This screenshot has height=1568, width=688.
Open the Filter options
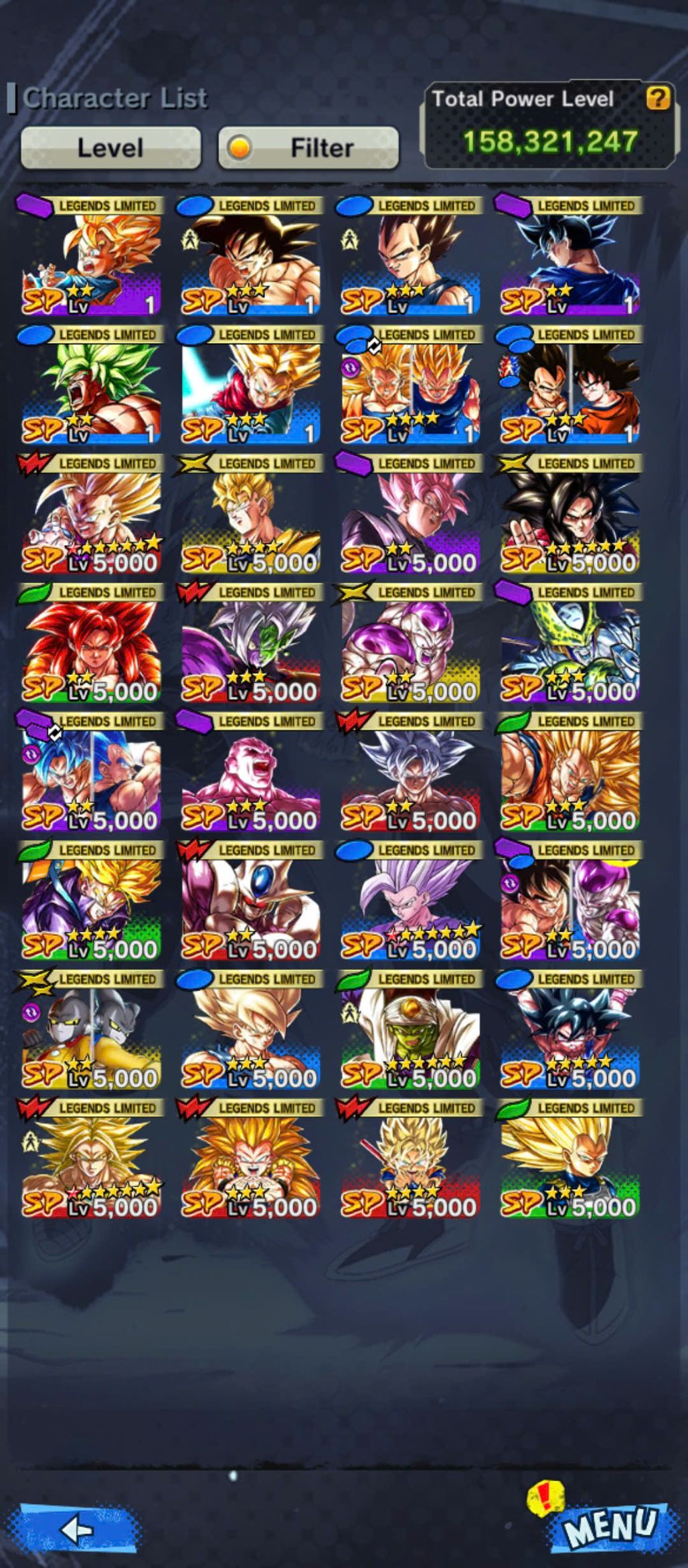coord(309,148)
